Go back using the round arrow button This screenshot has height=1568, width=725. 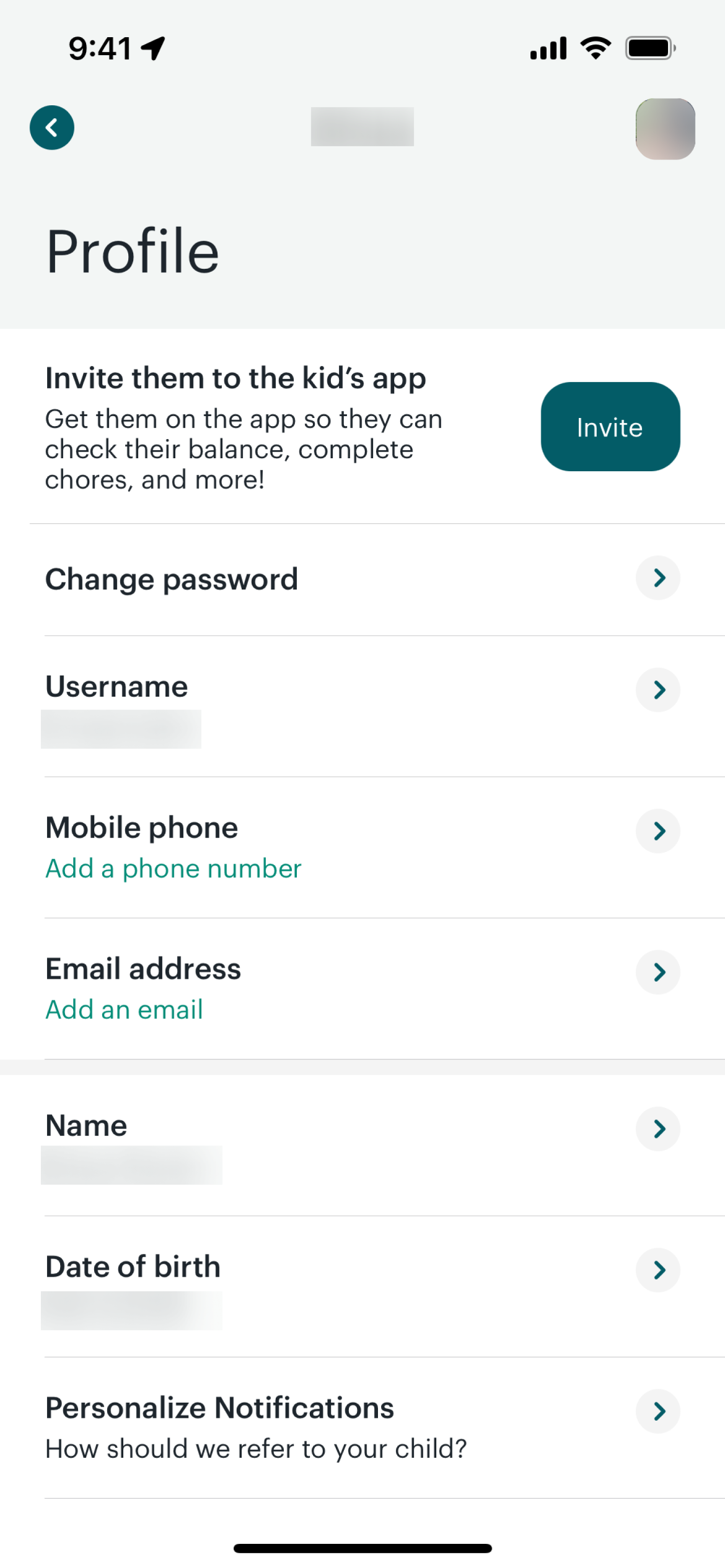[x=52, y=128]
